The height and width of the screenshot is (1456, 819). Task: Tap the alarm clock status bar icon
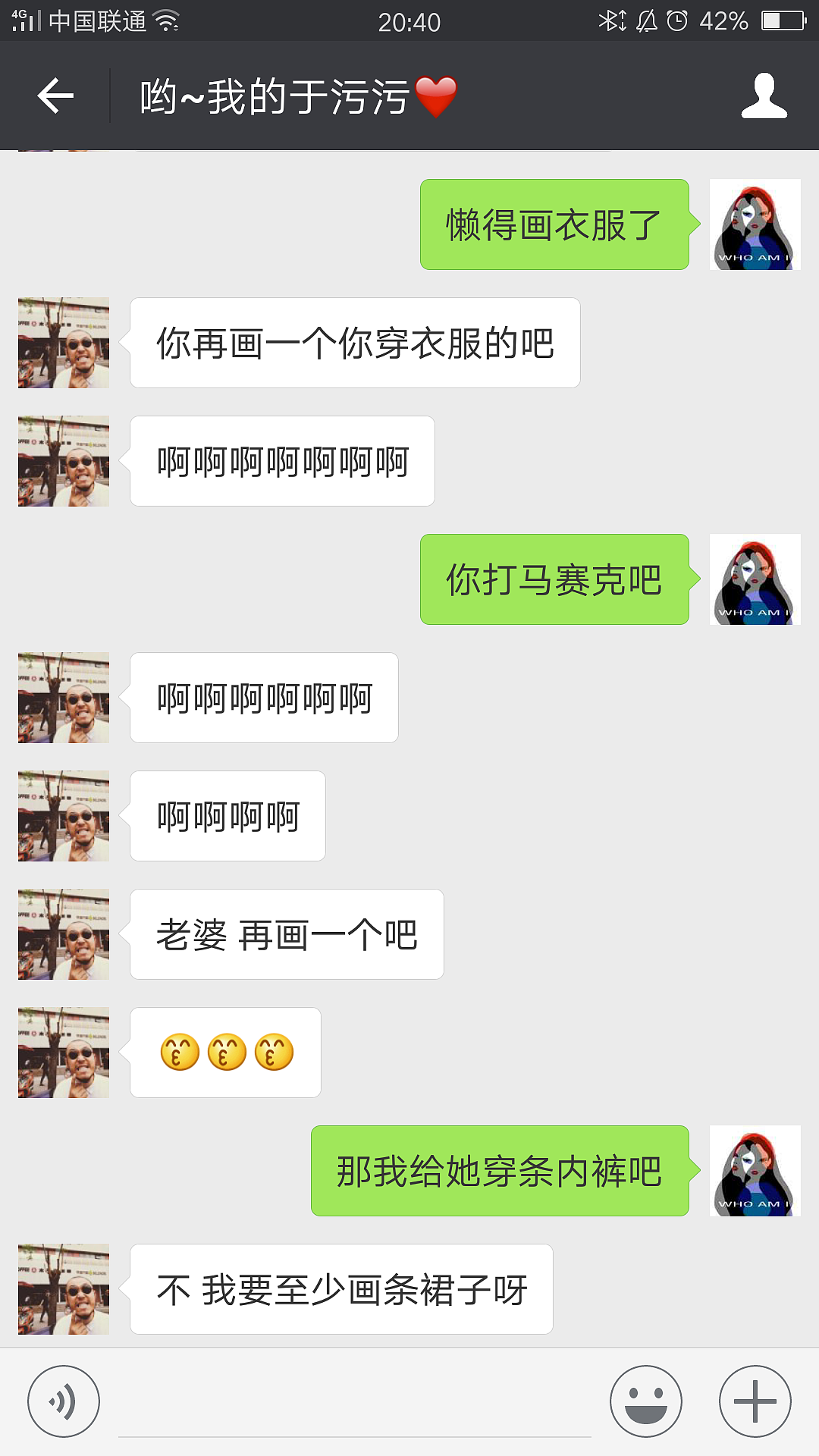tap(677, 20)
